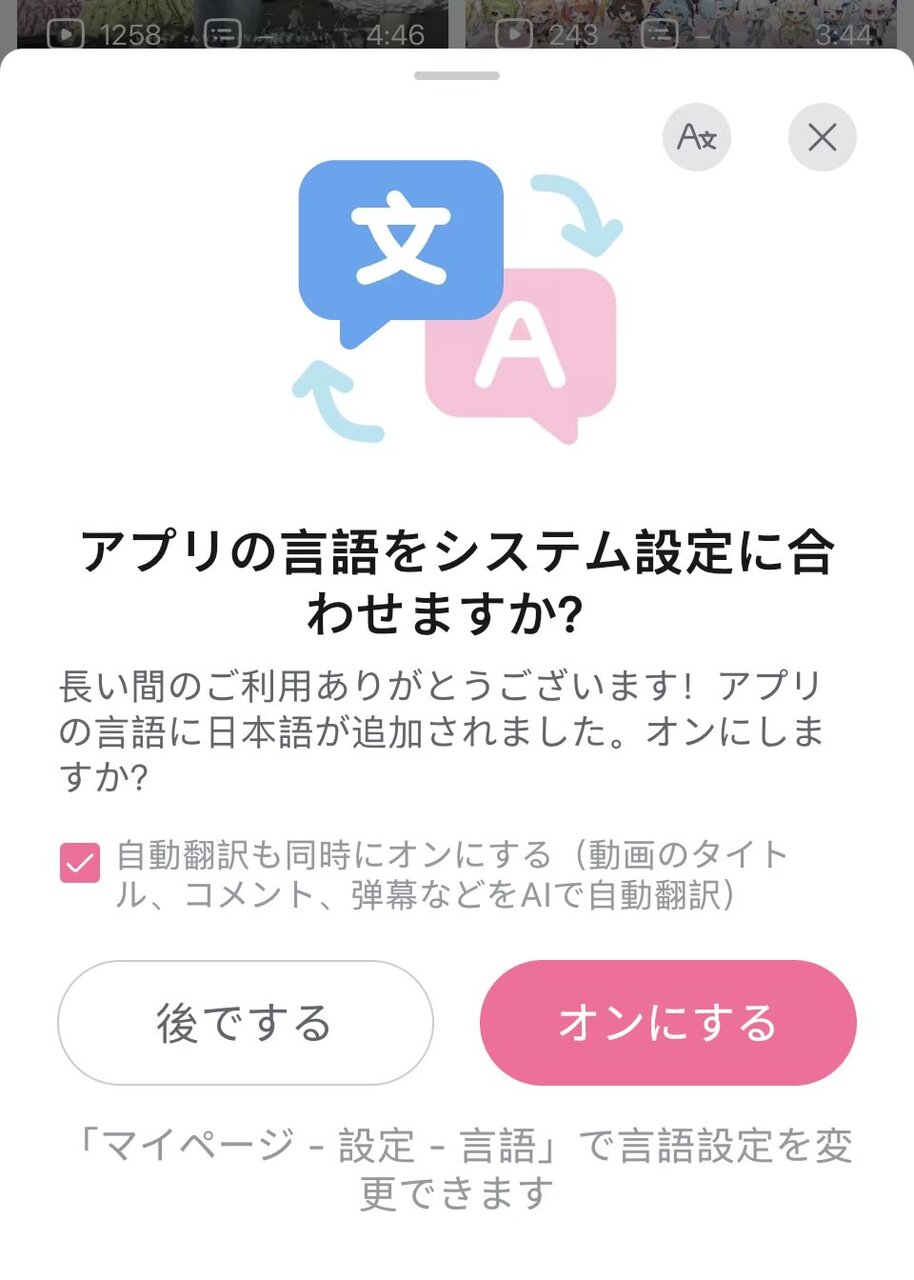Uncheck the 自動翻訳も同時にオンにする checkbox
The width and height of the screenshot is (914, 1280).
point(80,863)
